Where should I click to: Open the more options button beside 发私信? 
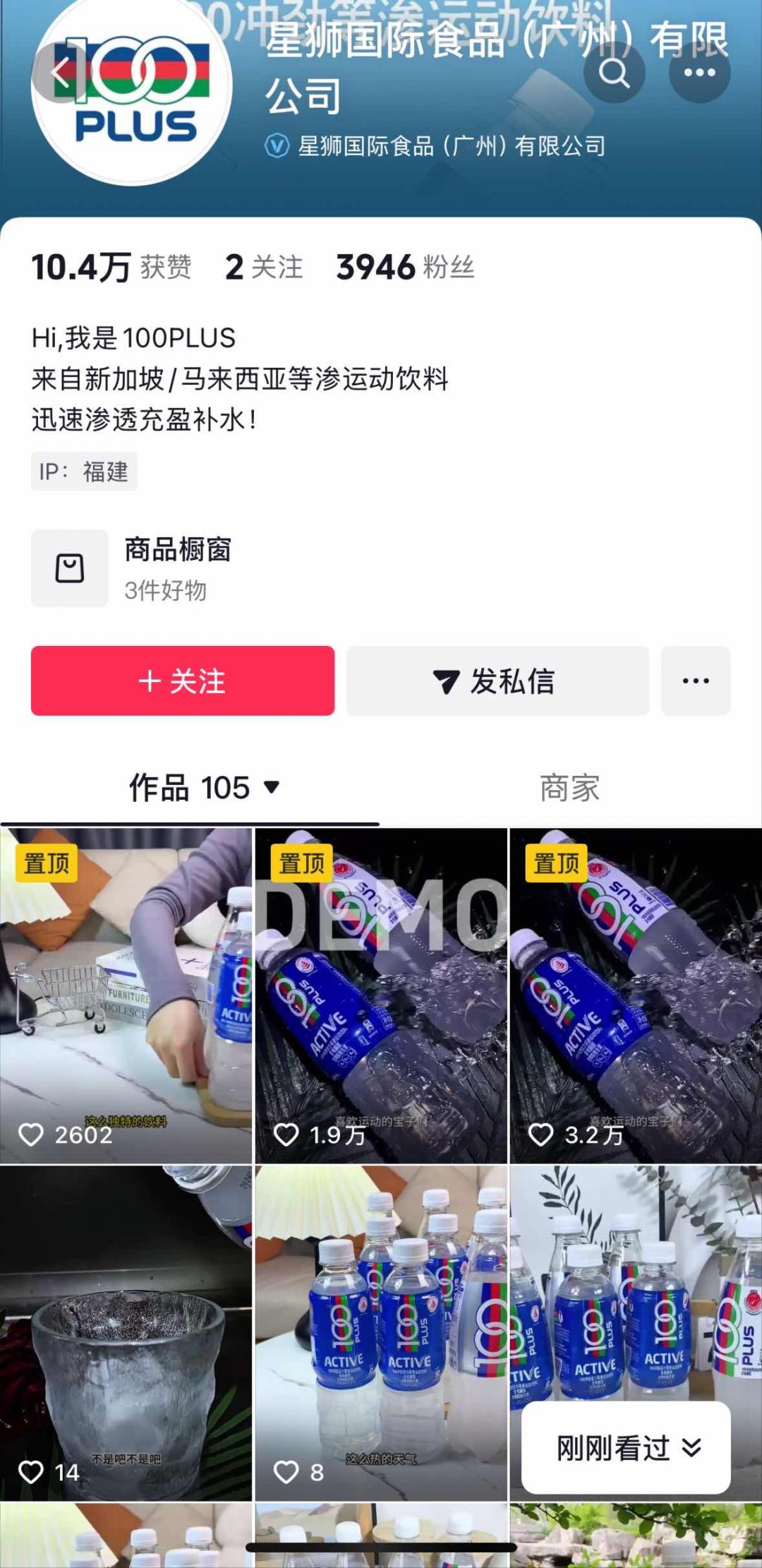pyautogui.click(x=696, y=681)
